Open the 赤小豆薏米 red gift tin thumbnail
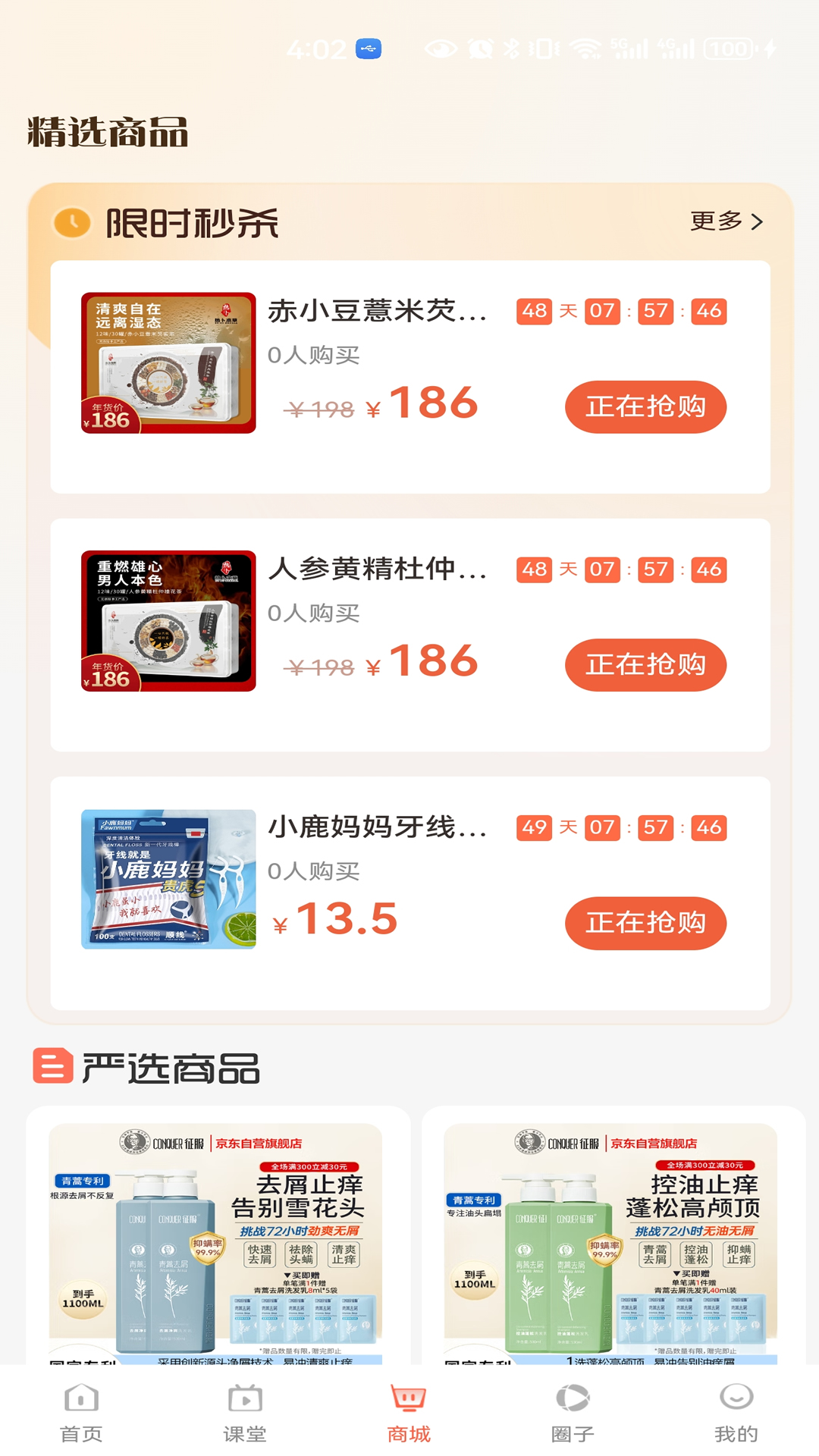 pyautogui.click(x=167, y=362)
